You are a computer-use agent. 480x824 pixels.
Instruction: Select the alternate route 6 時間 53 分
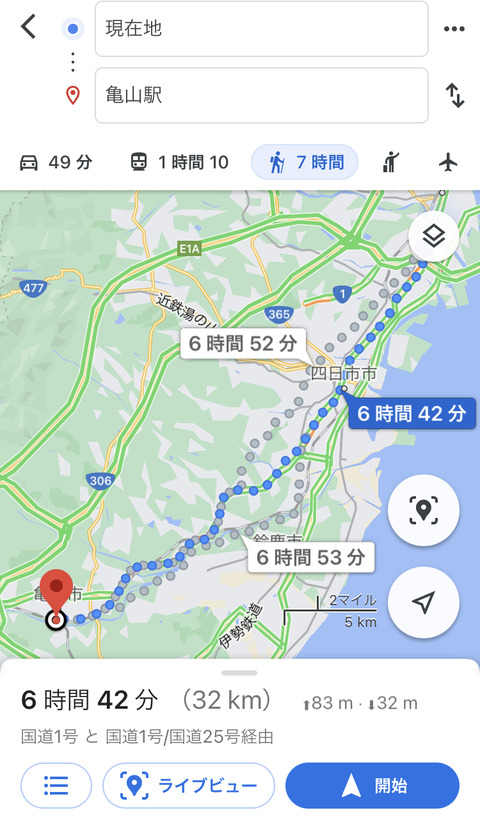[x=311, y=557]
